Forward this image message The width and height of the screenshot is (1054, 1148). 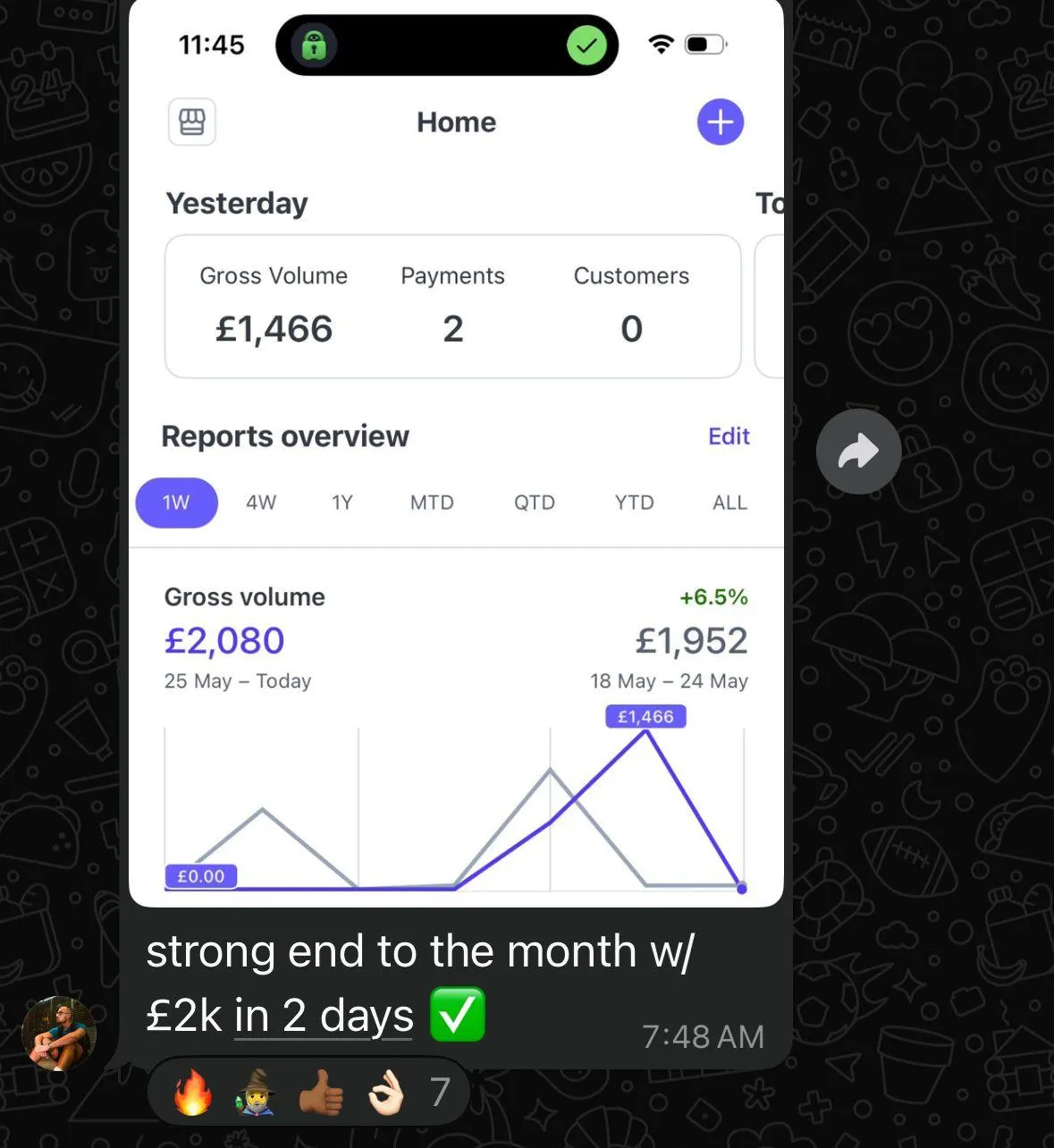point(858,452)
